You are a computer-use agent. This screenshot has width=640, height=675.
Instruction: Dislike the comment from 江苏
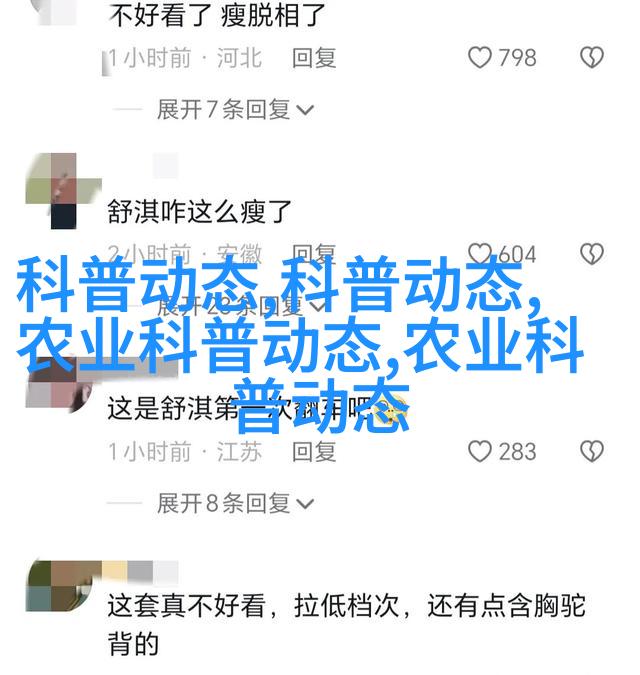pyautogui.click(x=592, y=451)
